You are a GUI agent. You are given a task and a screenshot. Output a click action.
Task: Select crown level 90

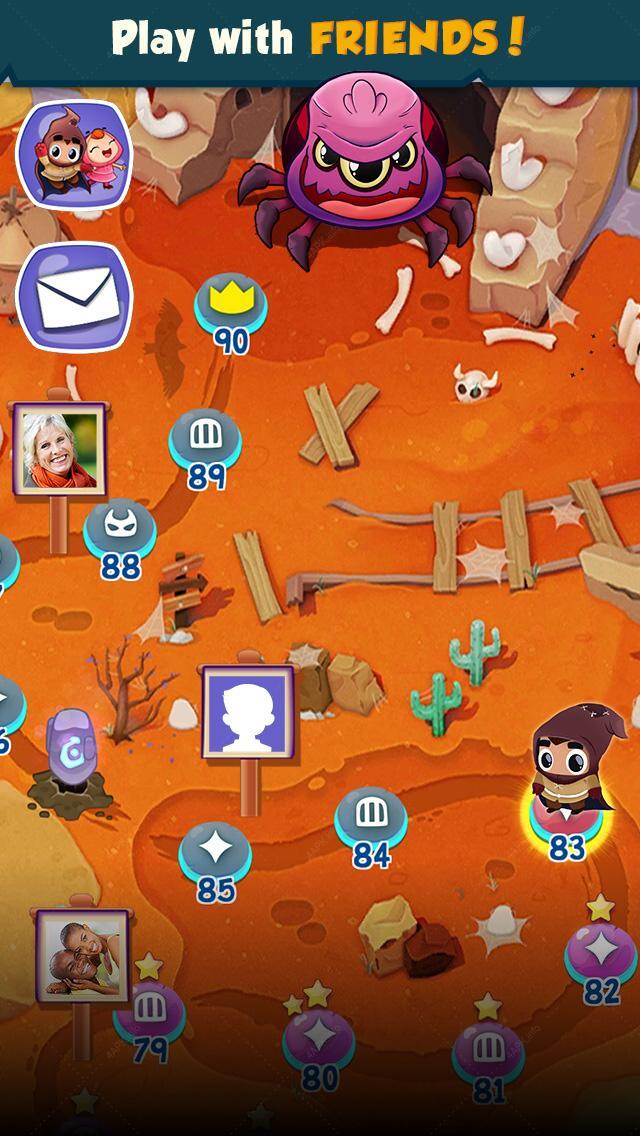pos(230,306)
